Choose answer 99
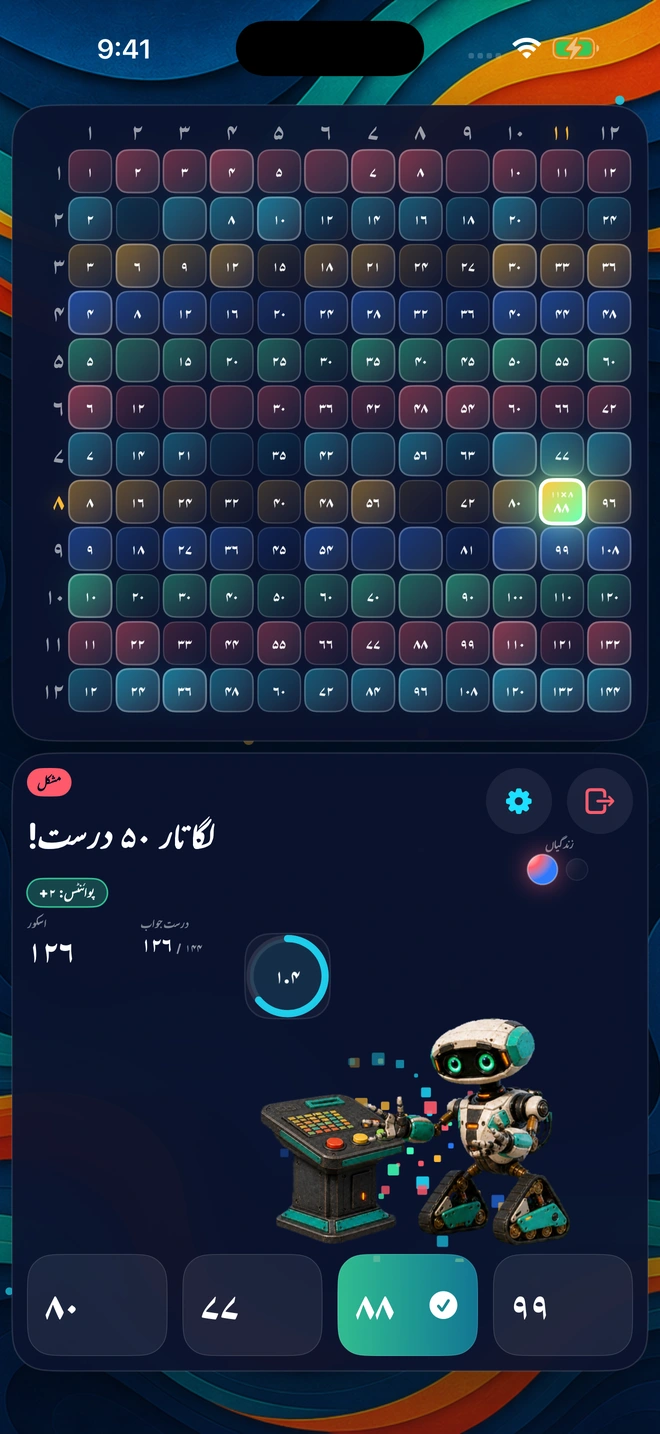This screenshot has height=1434, width=660. pos(563,1305)
